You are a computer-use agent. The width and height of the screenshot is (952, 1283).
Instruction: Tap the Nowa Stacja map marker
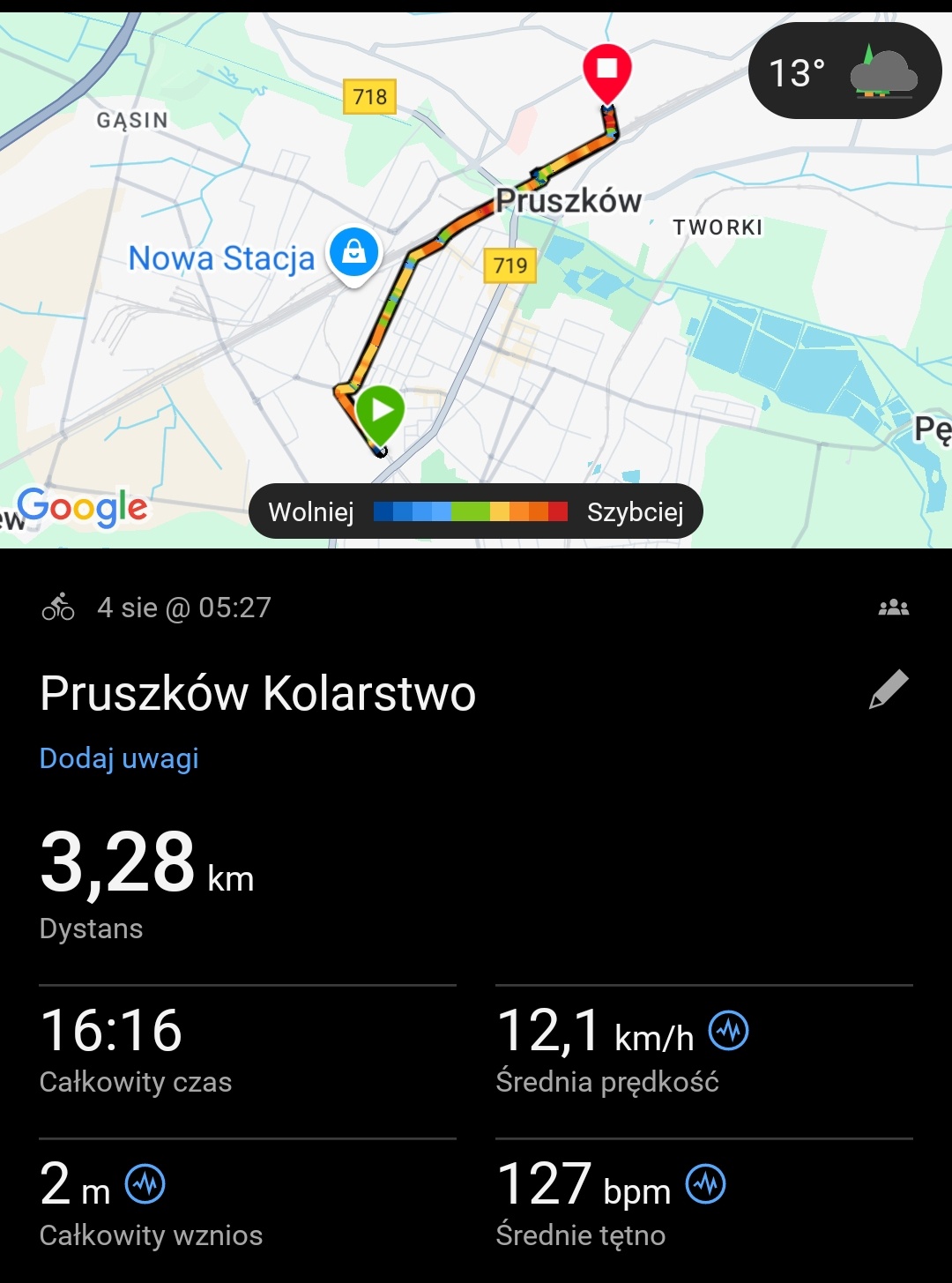(x=353, y=253)
